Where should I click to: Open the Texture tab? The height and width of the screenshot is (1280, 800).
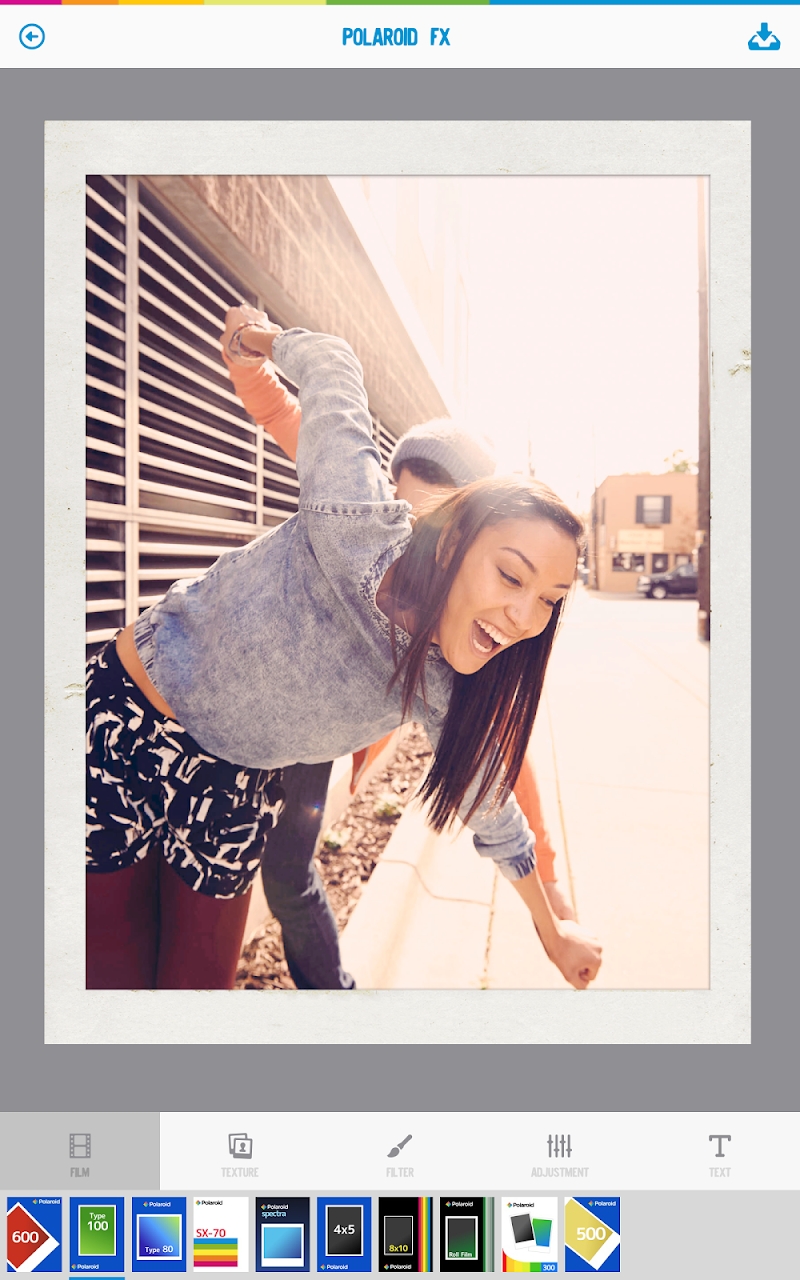click(x=240, y=1153)
